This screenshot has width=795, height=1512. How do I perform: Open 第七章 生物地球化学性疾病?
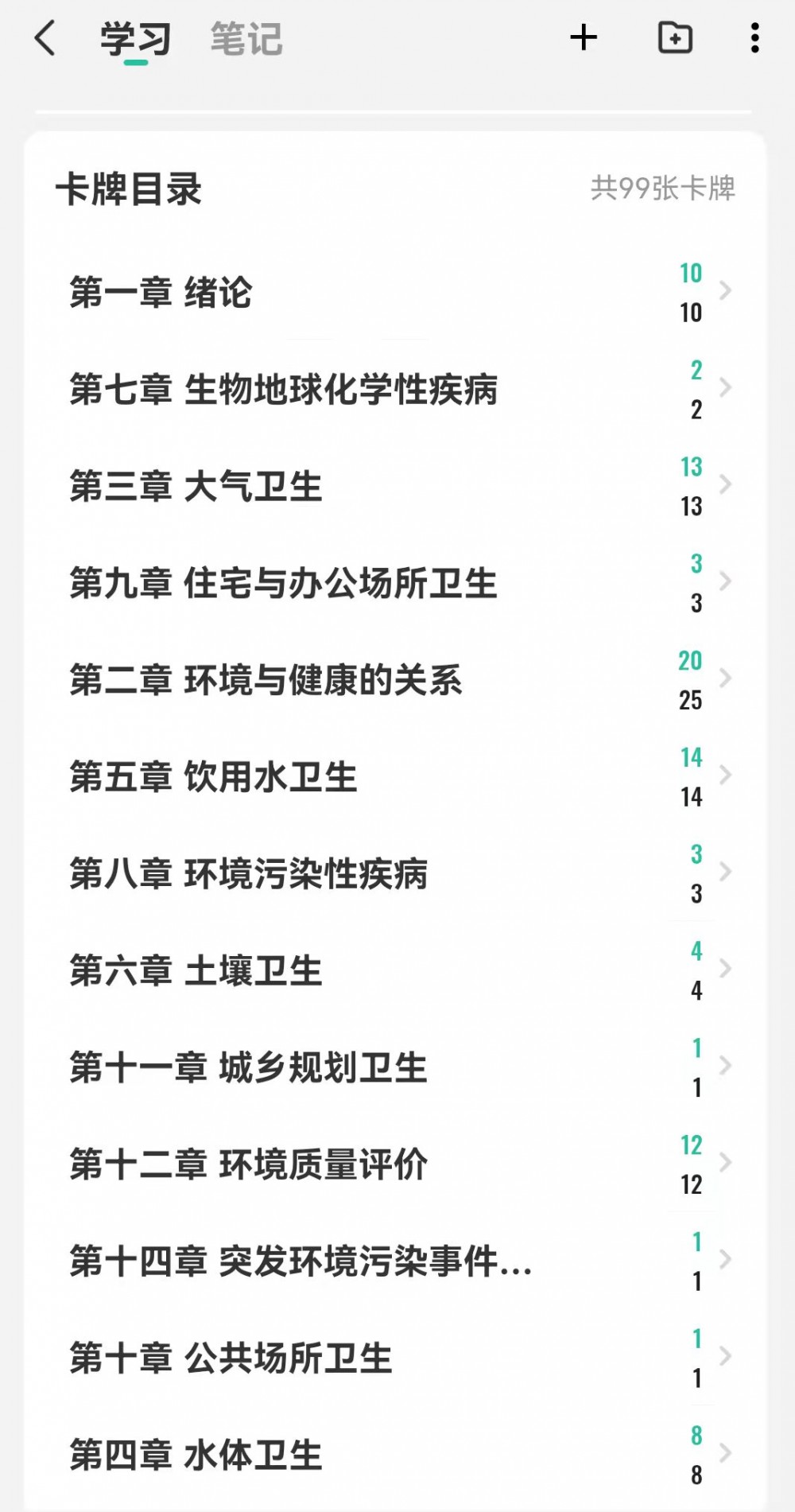click(395, 389)
